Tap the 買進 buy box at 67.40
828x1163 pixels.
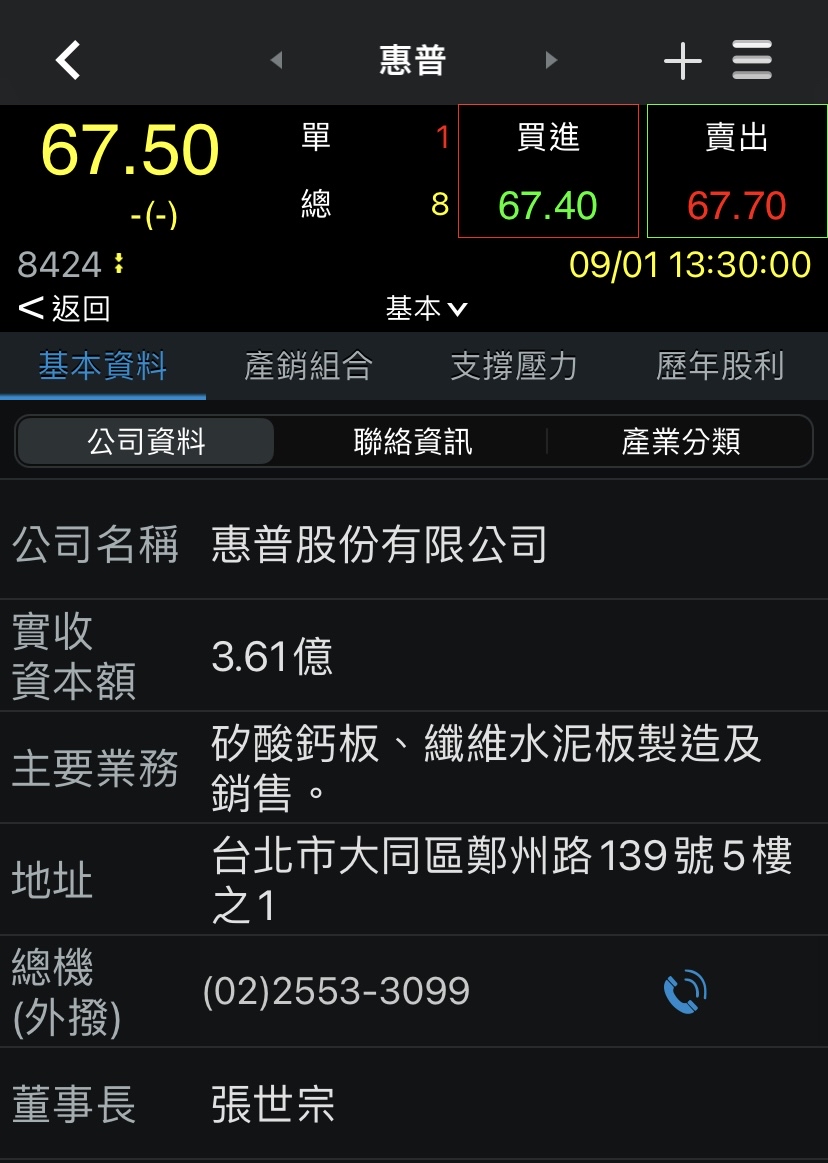click(x=548, y=171)
